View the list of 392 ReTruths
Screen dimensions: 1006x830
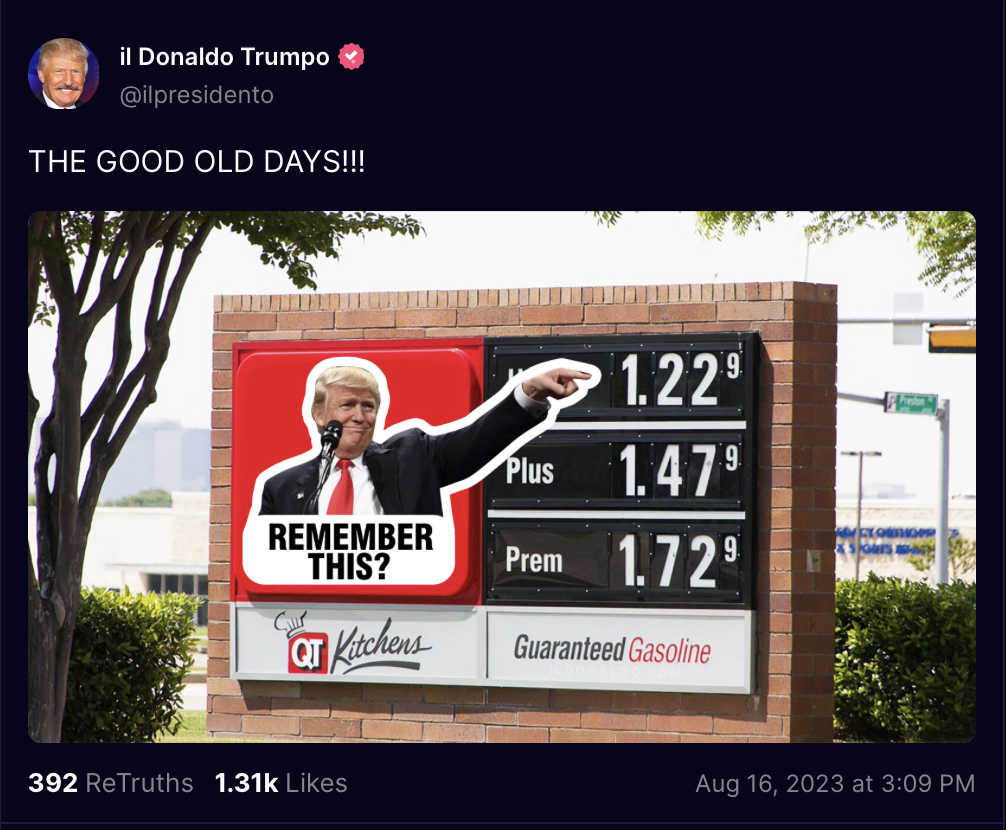111,783
